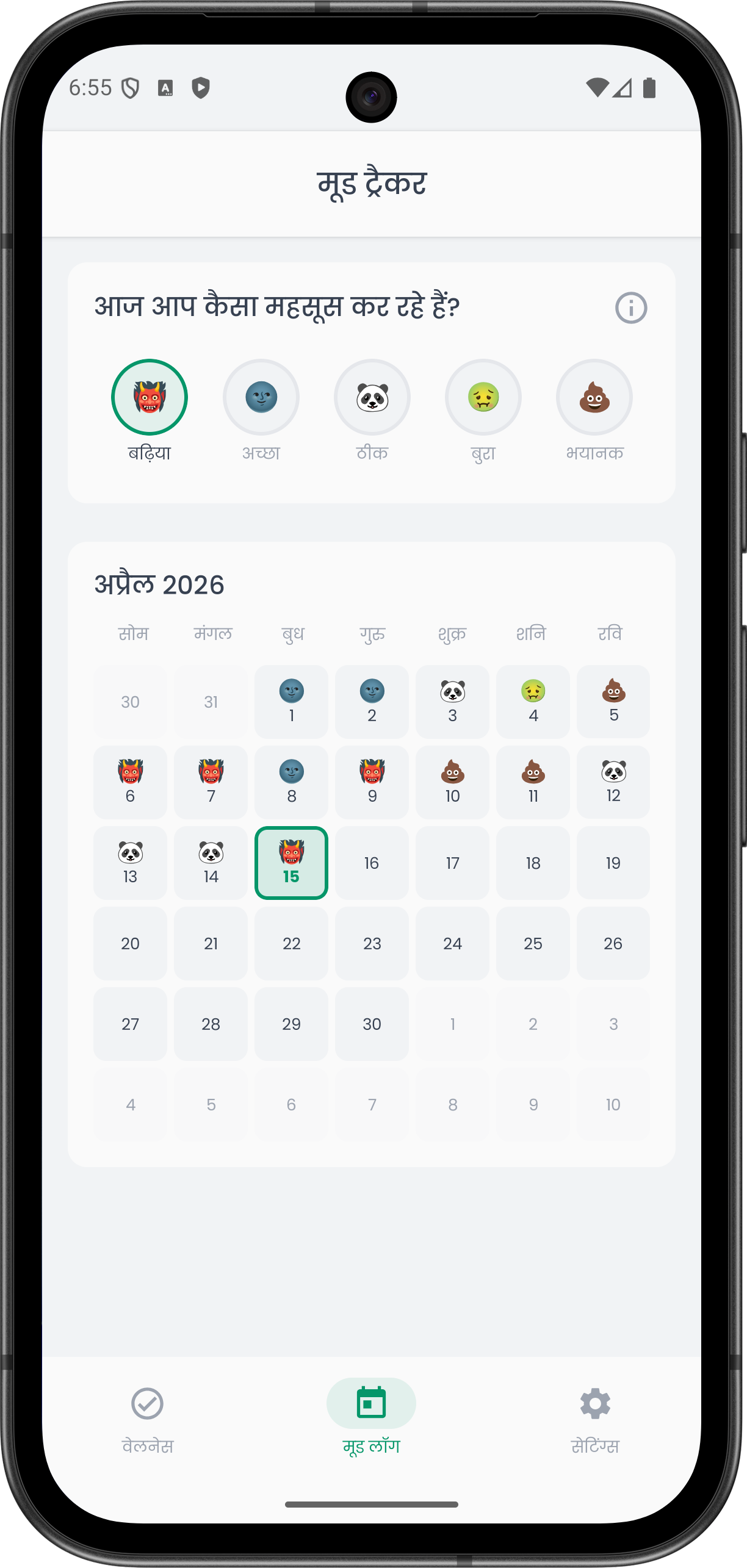
Task: Open the info icon beside the mood question
Action: click(x=630, y=308)
